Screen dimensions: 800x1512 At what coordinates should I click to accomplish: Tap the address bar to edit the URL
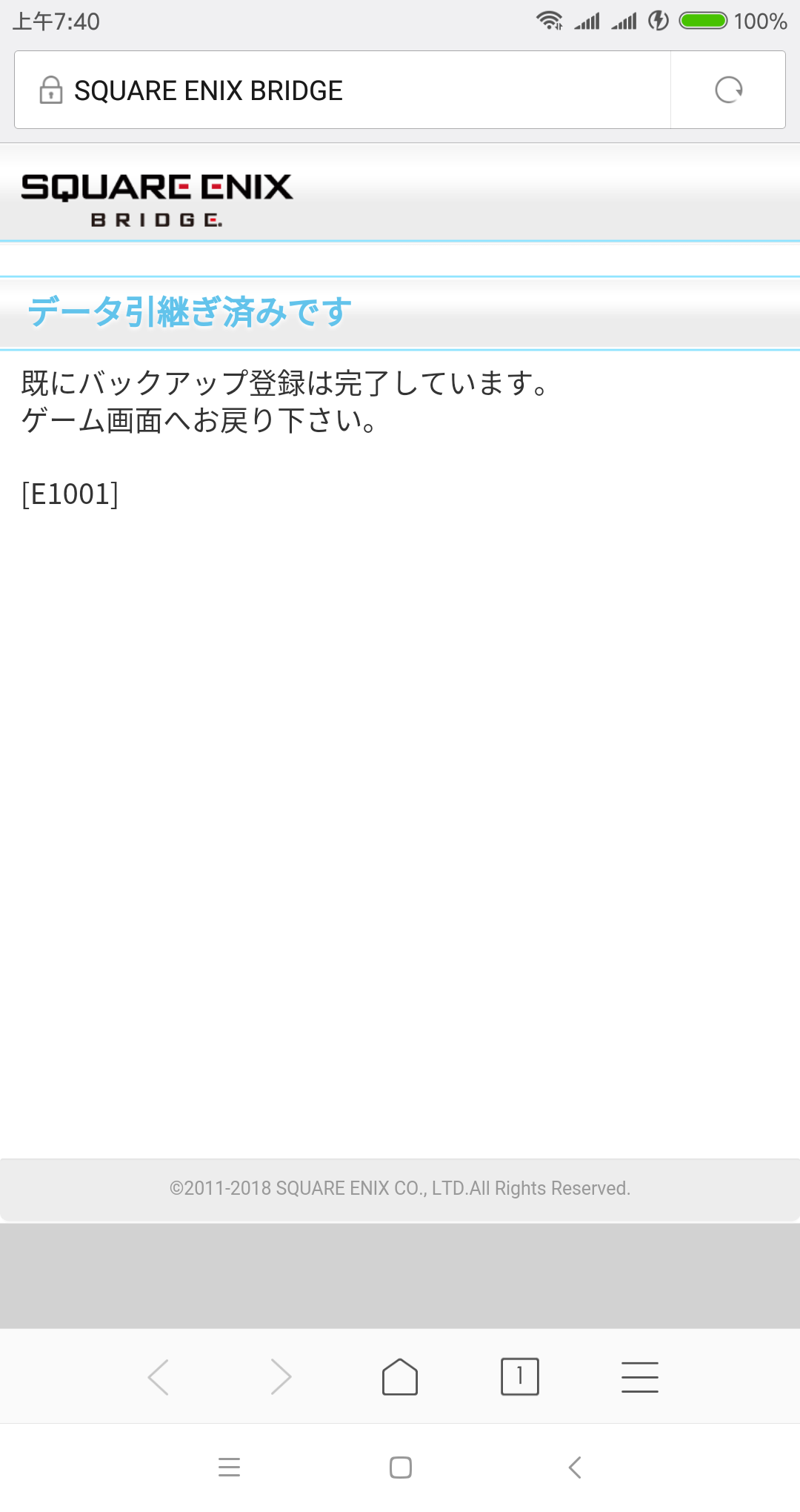point(333,90)
